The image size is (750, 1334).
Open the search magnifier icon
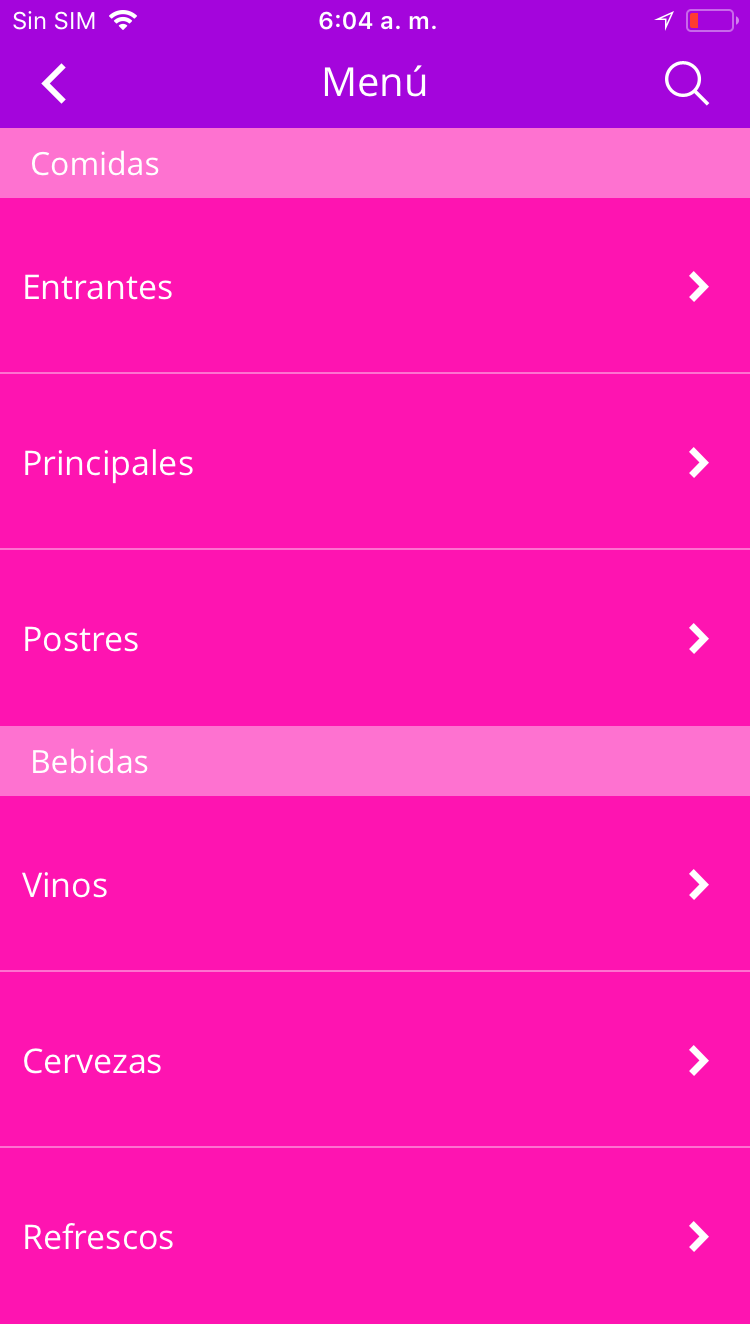tap(686, 83)
